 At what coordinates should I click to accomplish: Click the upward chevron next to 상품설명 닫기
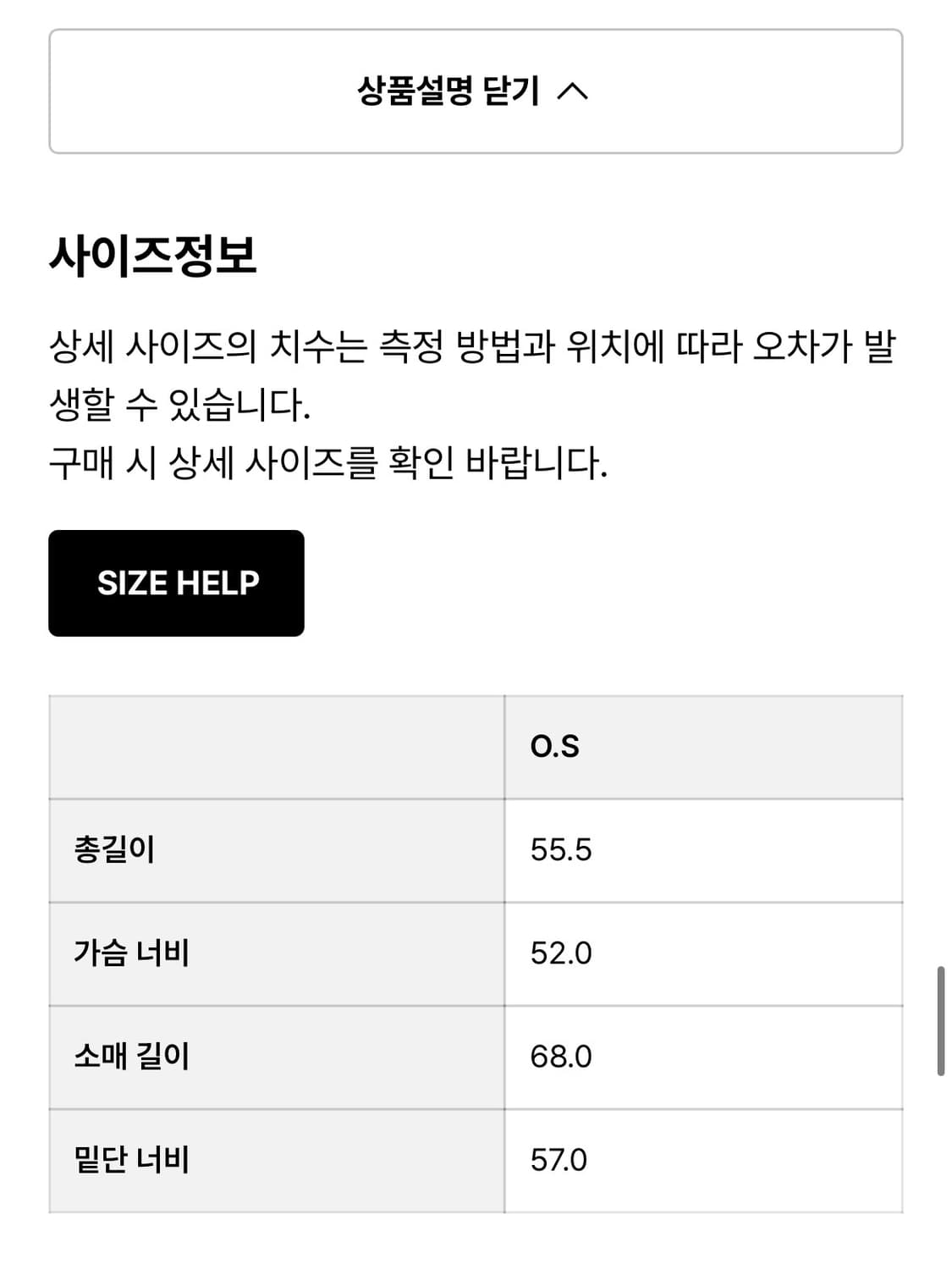point(586,91)
